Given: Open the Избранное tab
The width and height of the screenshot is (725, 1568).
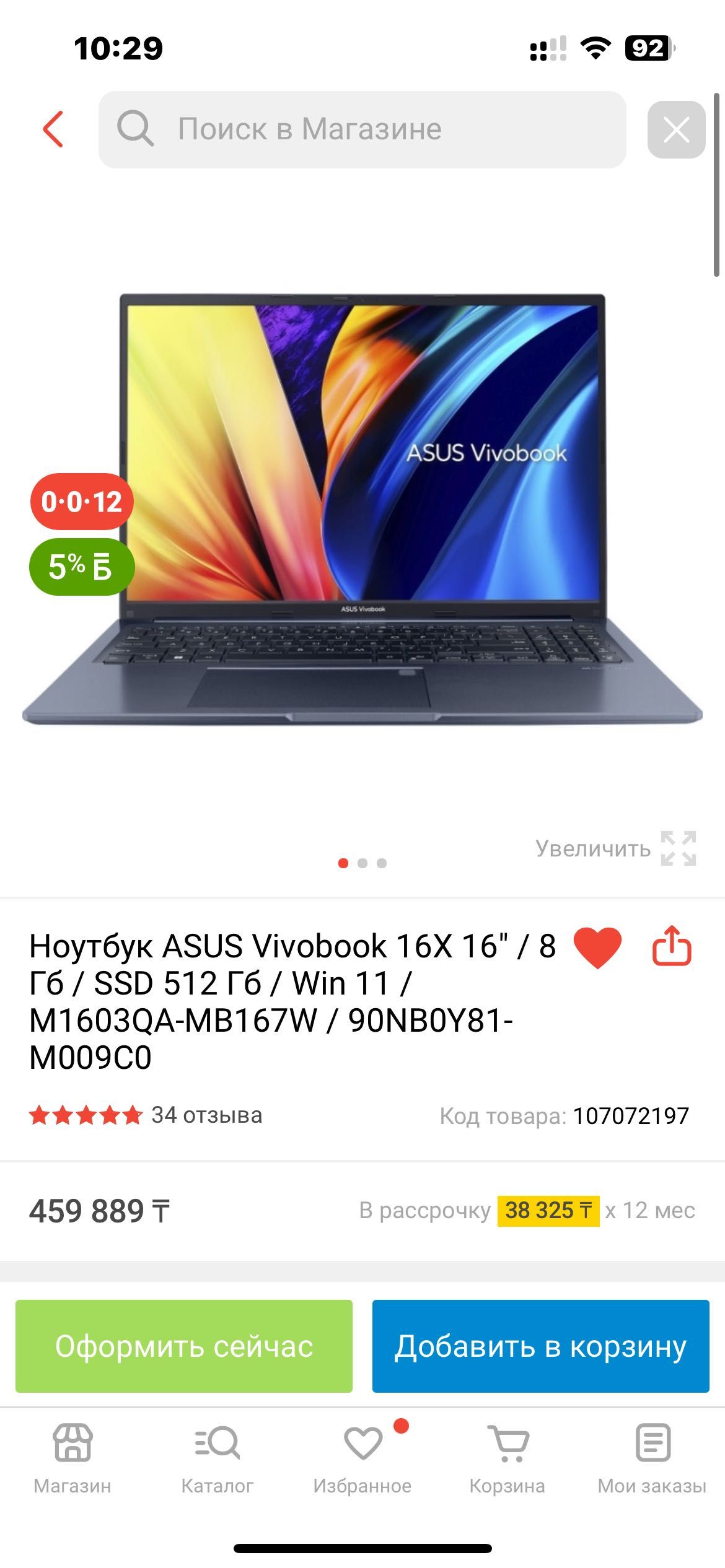Looking at the screenshot, I should (x=362, y=1458).
